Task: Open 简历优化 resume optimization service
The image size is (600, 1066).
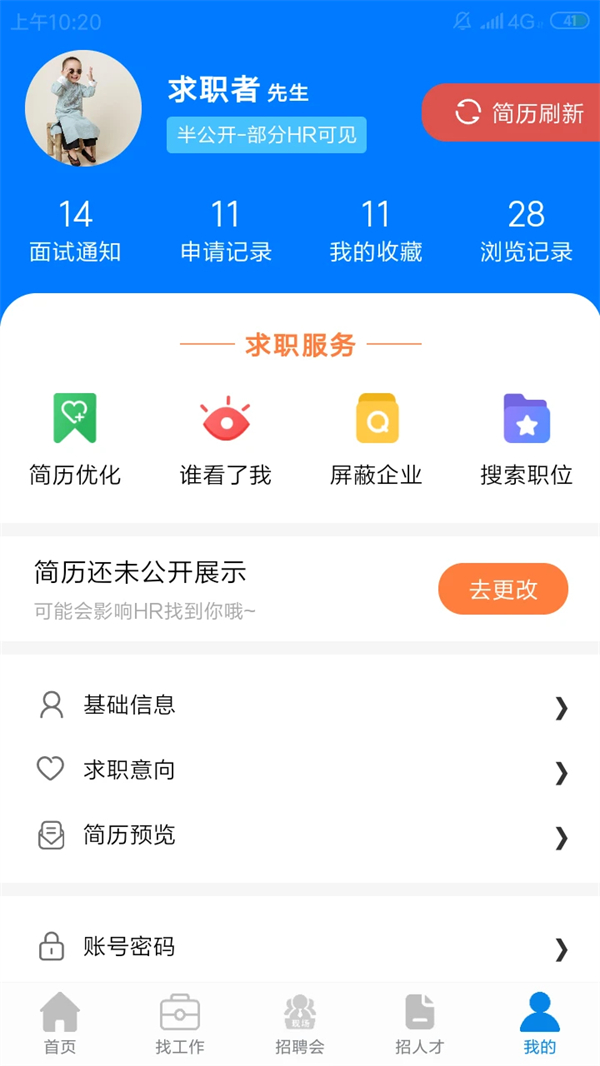Action: [x=75, y=437]
